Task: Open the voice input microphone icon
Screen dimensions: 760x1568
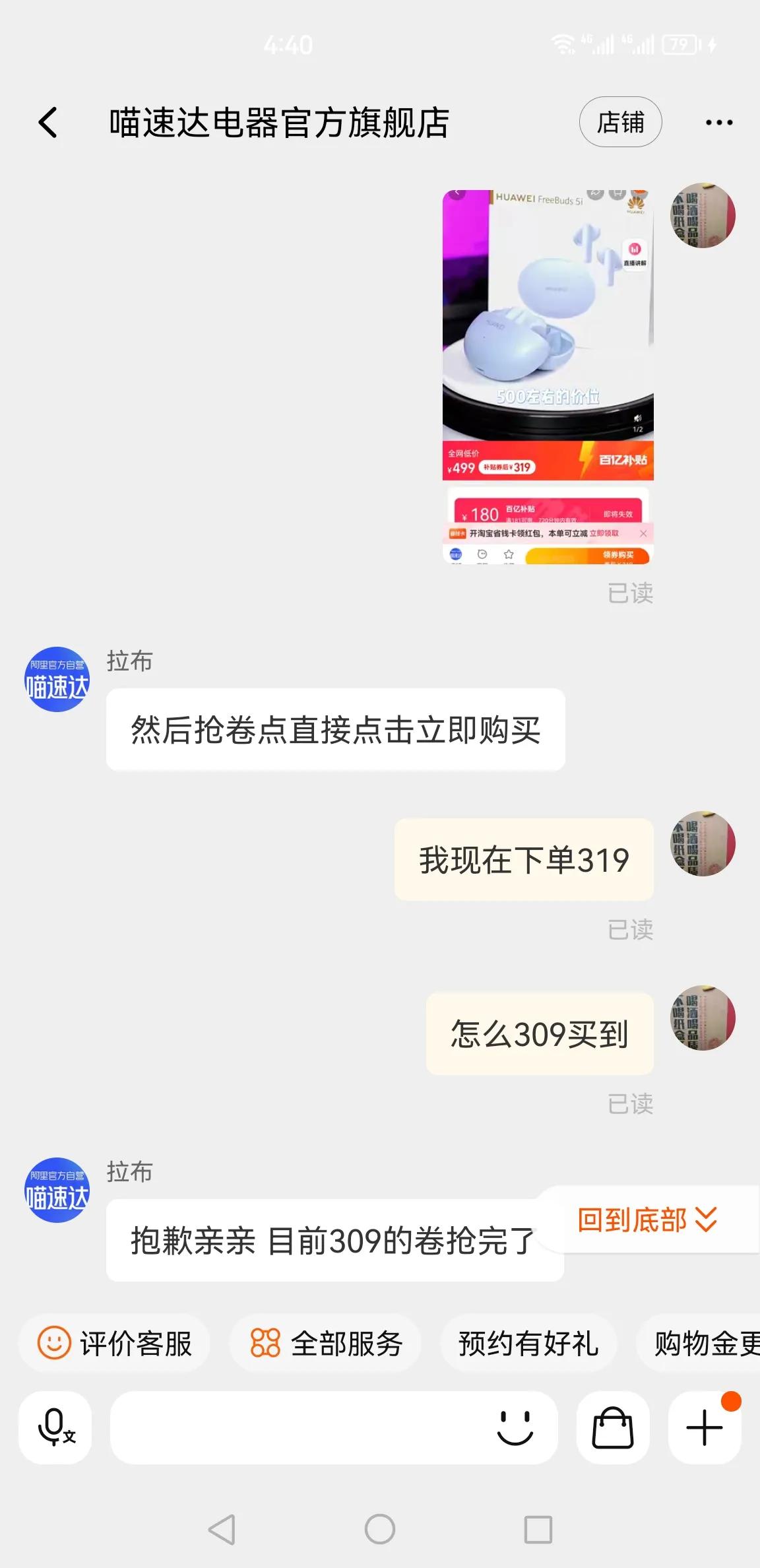Action: (x=54, y=1427)
